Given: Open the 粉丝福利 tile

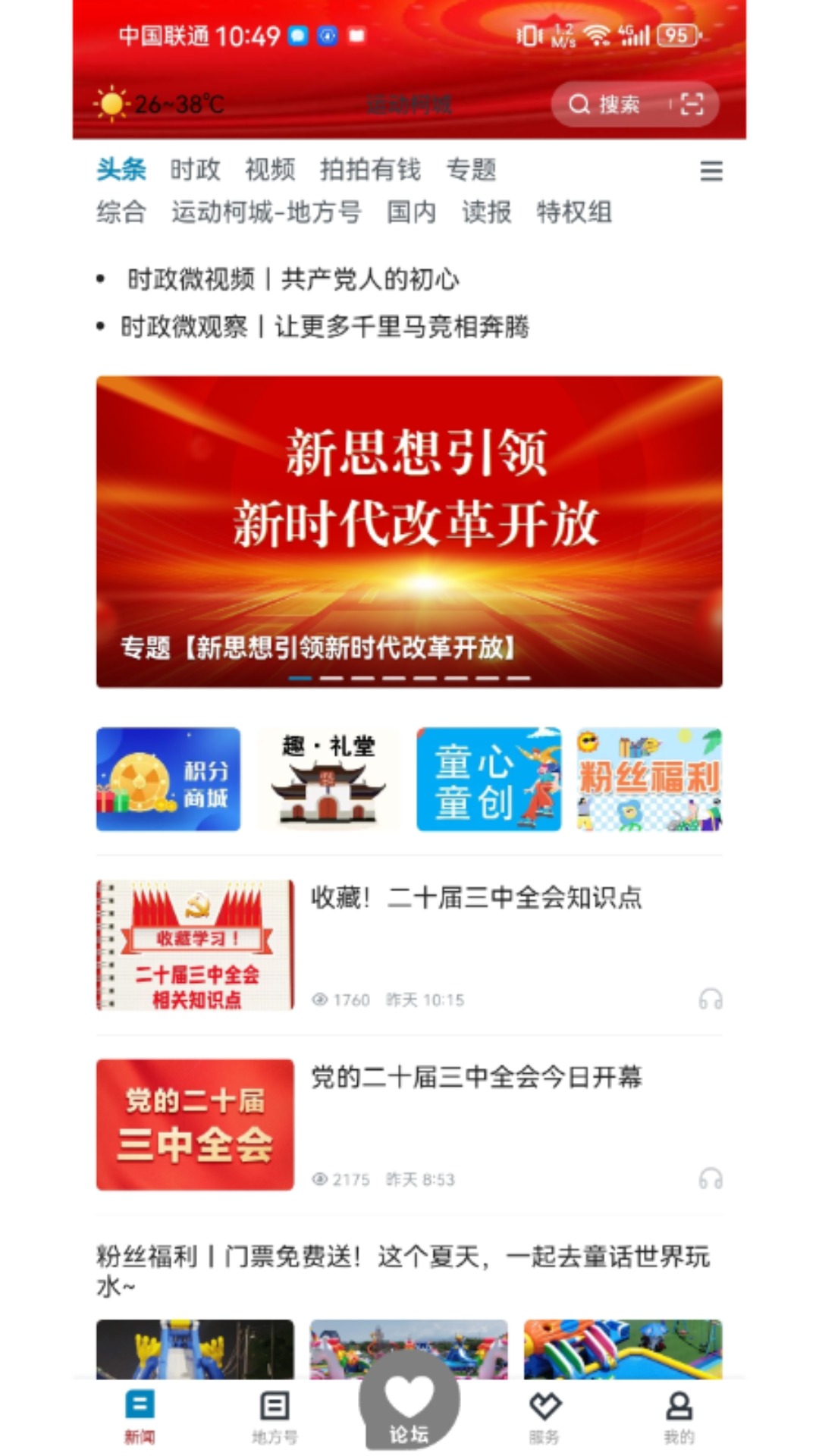Looking at the screenshot, I should (x=649, y=779).
